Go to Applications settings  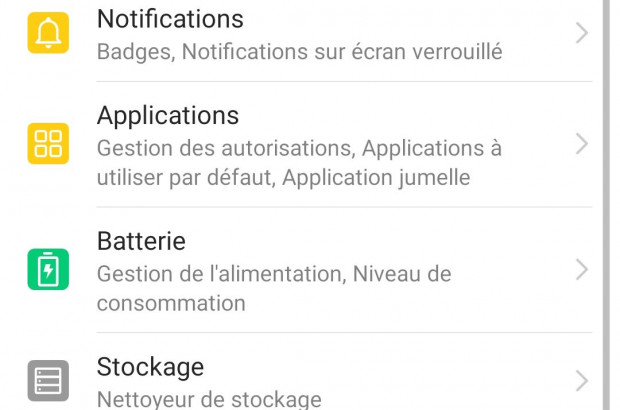pos(300,145)
